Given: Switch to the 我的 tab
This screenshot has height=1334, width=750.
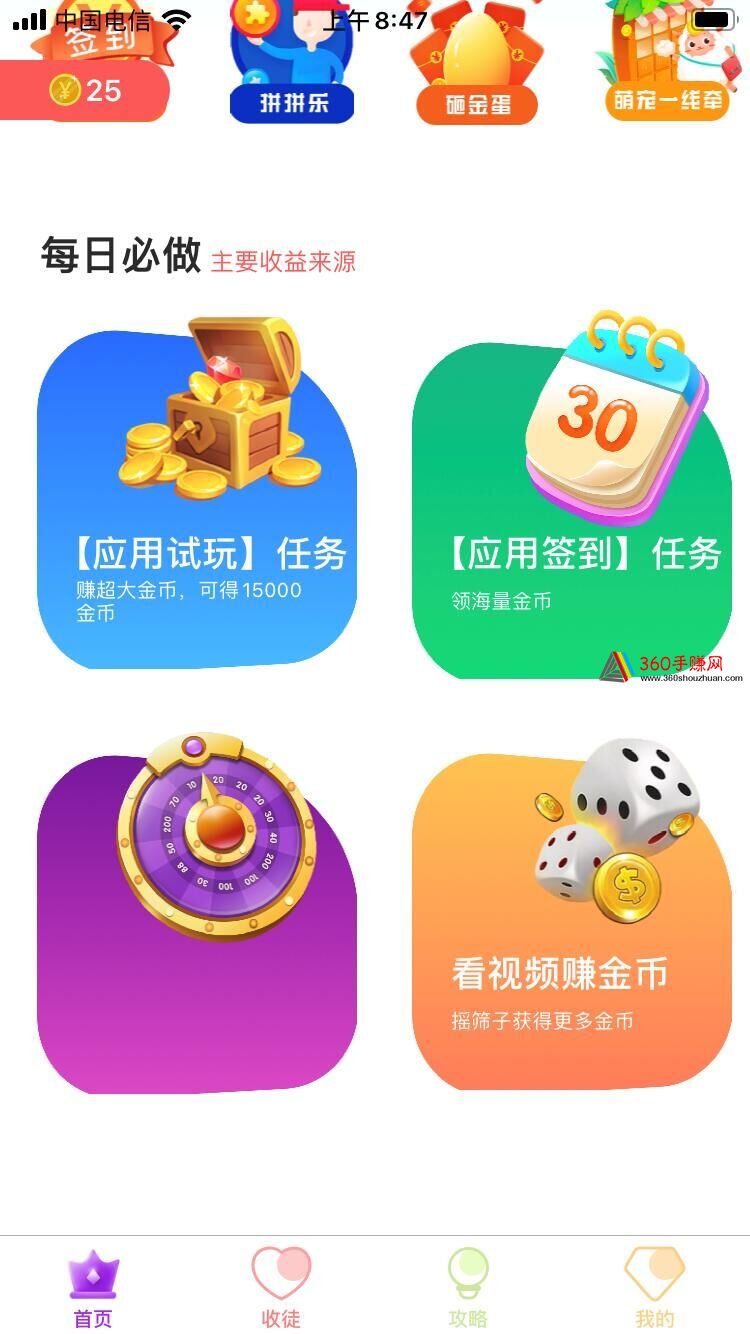Looking at the screenshot, I should (655, 1288).
